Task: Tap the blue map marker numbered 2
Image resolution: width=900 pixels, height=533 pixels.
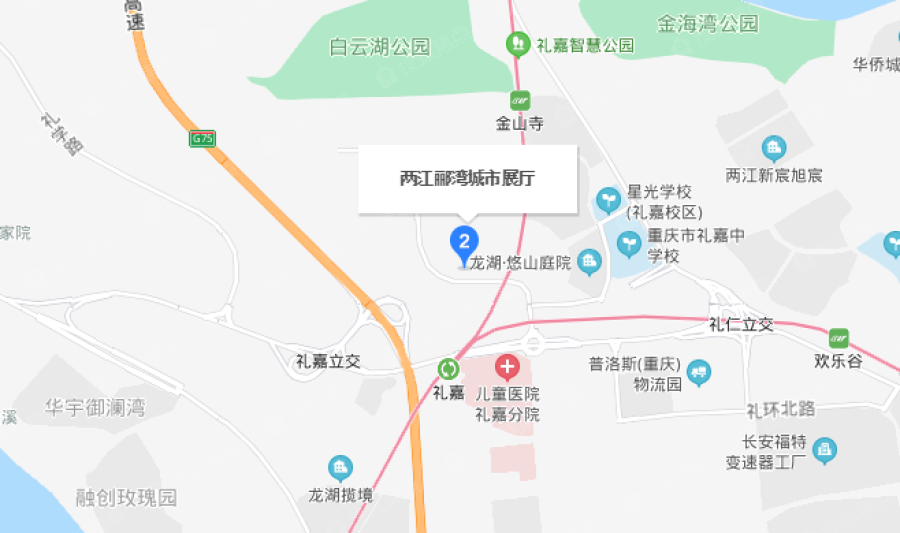Action: click(463, 242)
